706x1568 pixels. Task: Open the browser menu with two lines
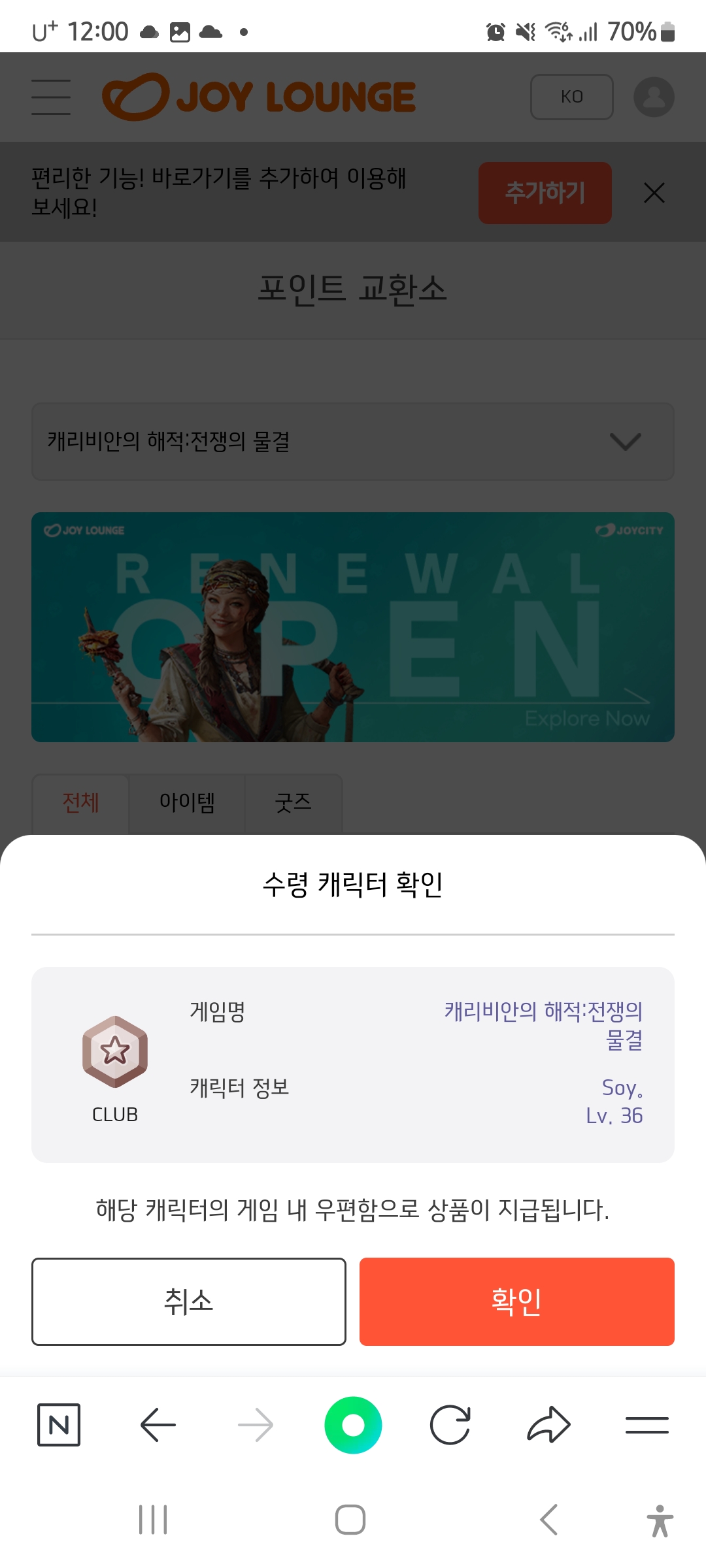[647, 1424]
